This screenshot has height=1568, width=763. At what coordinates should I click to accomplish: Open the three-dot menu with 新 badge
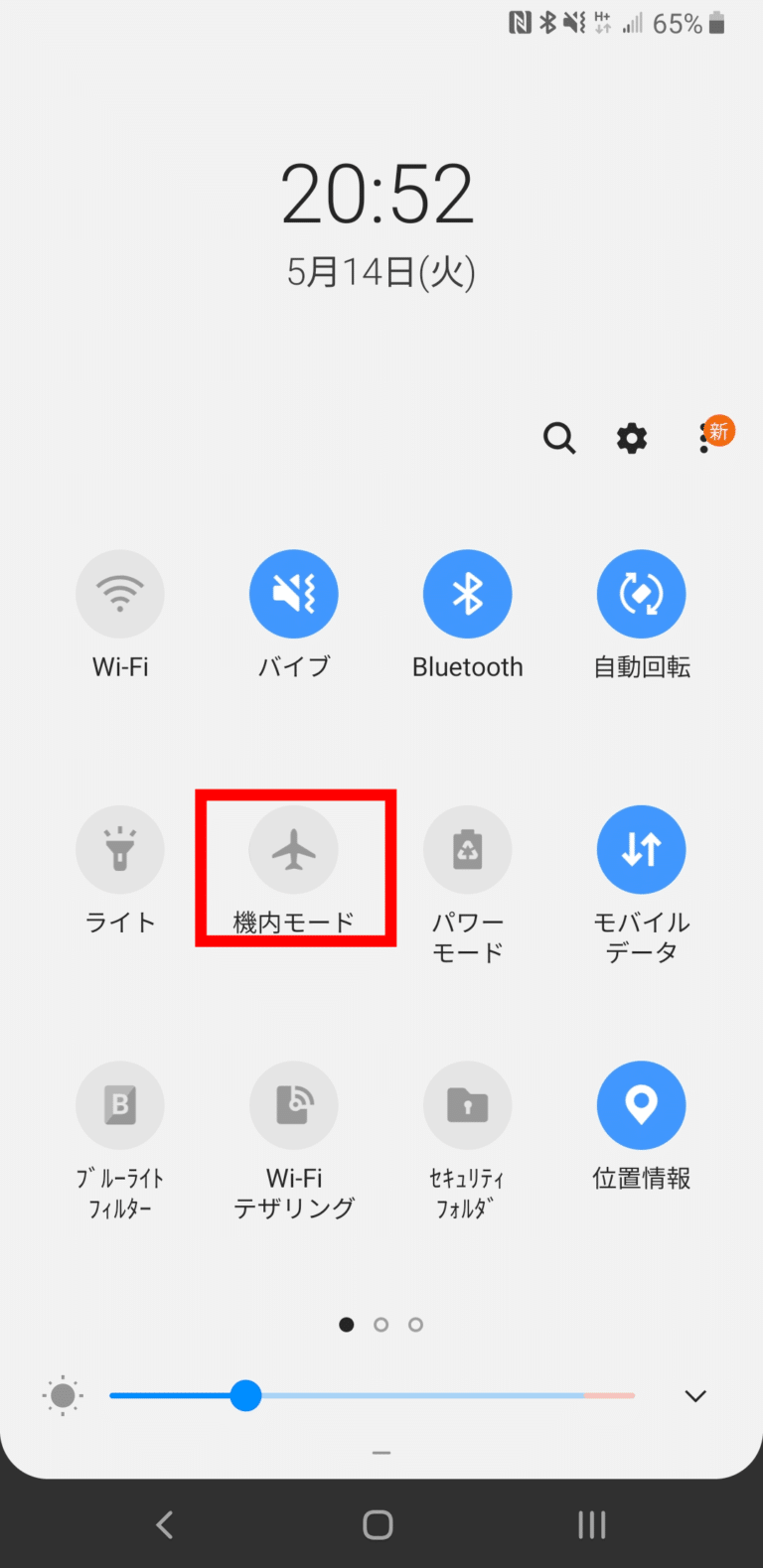click(705, 438)
